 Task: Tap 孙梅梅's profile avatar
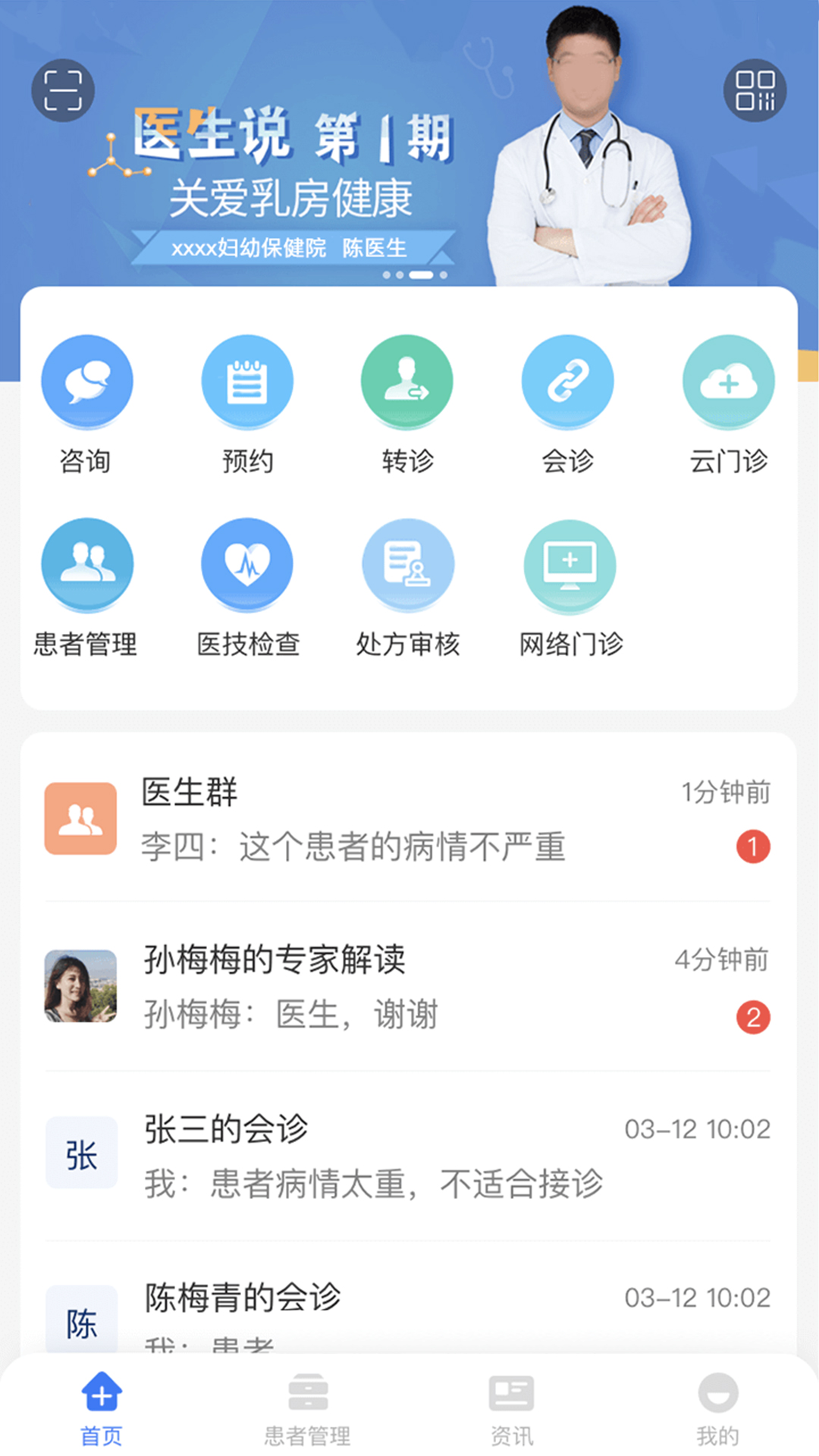(80, 986)
